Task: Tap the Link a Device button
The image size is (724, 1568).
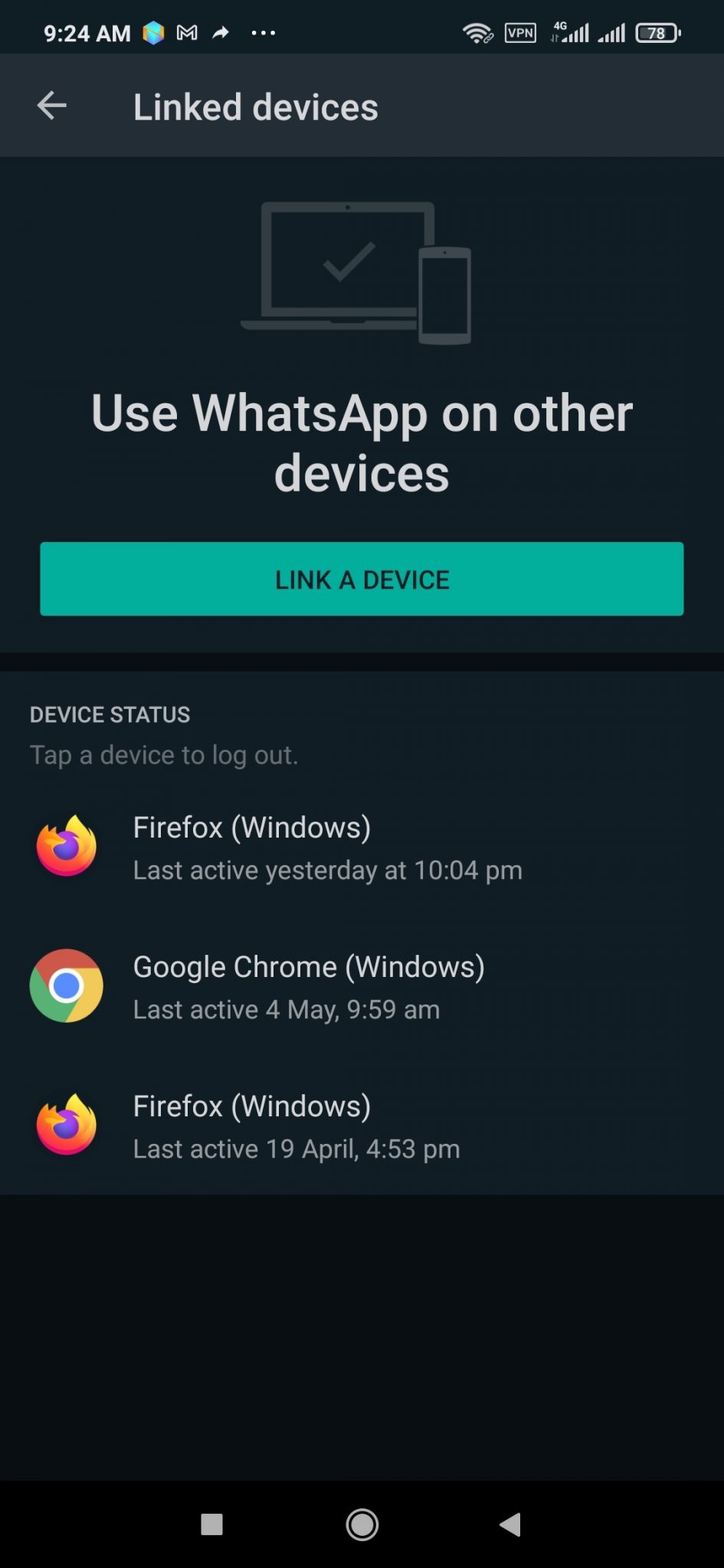Action: pyautogui.click(x=362, y=579)
